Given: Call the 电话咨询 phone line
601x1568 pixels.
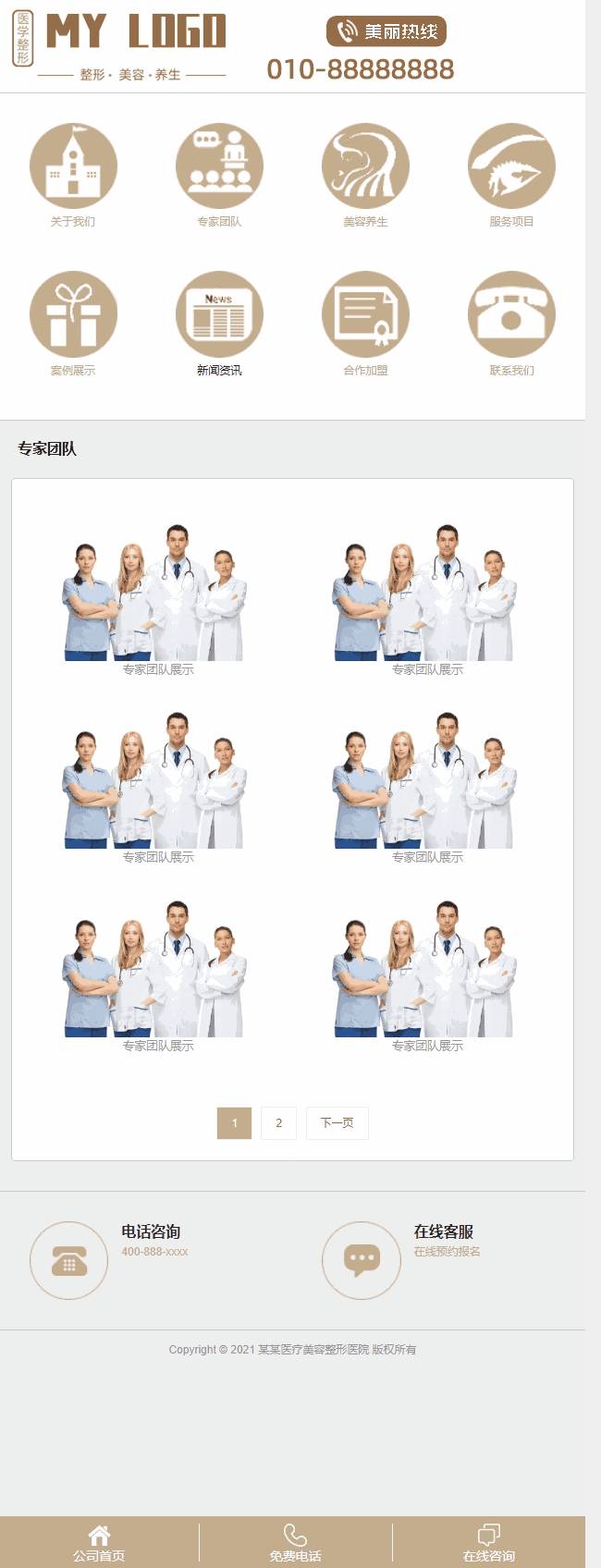Looking at the screenshot, I should (x=69, y=1260).
